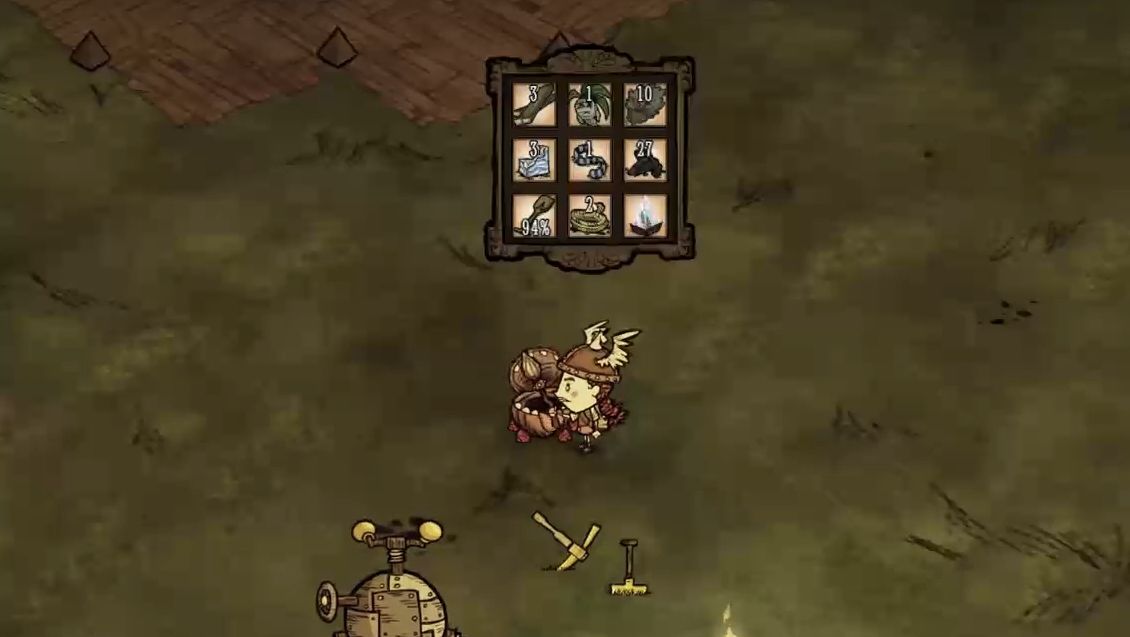Select the striped cat tail item

point(589,160)
